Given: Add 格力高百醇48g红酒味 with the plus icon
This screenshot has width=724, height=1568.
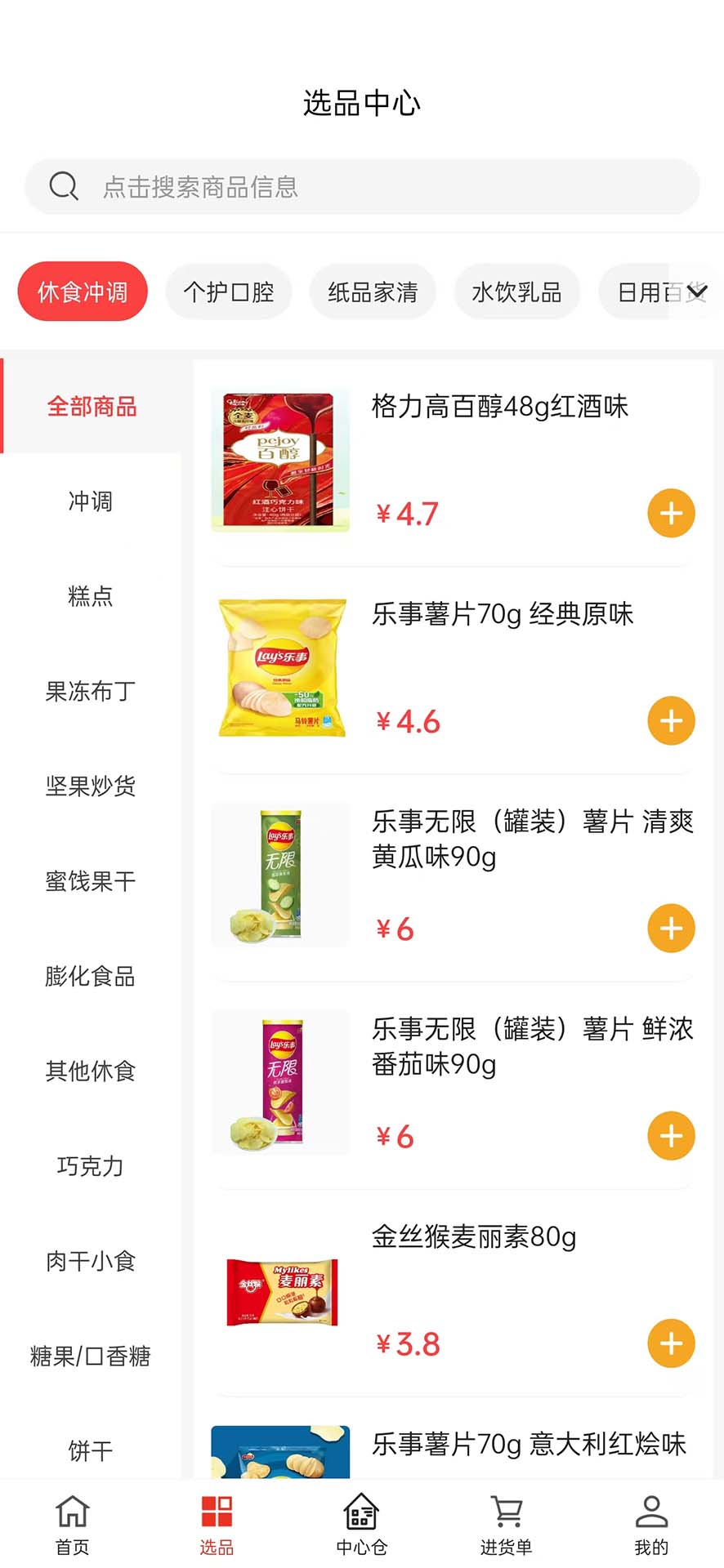Looking at the screenshot, I should [x=670, y=513].
